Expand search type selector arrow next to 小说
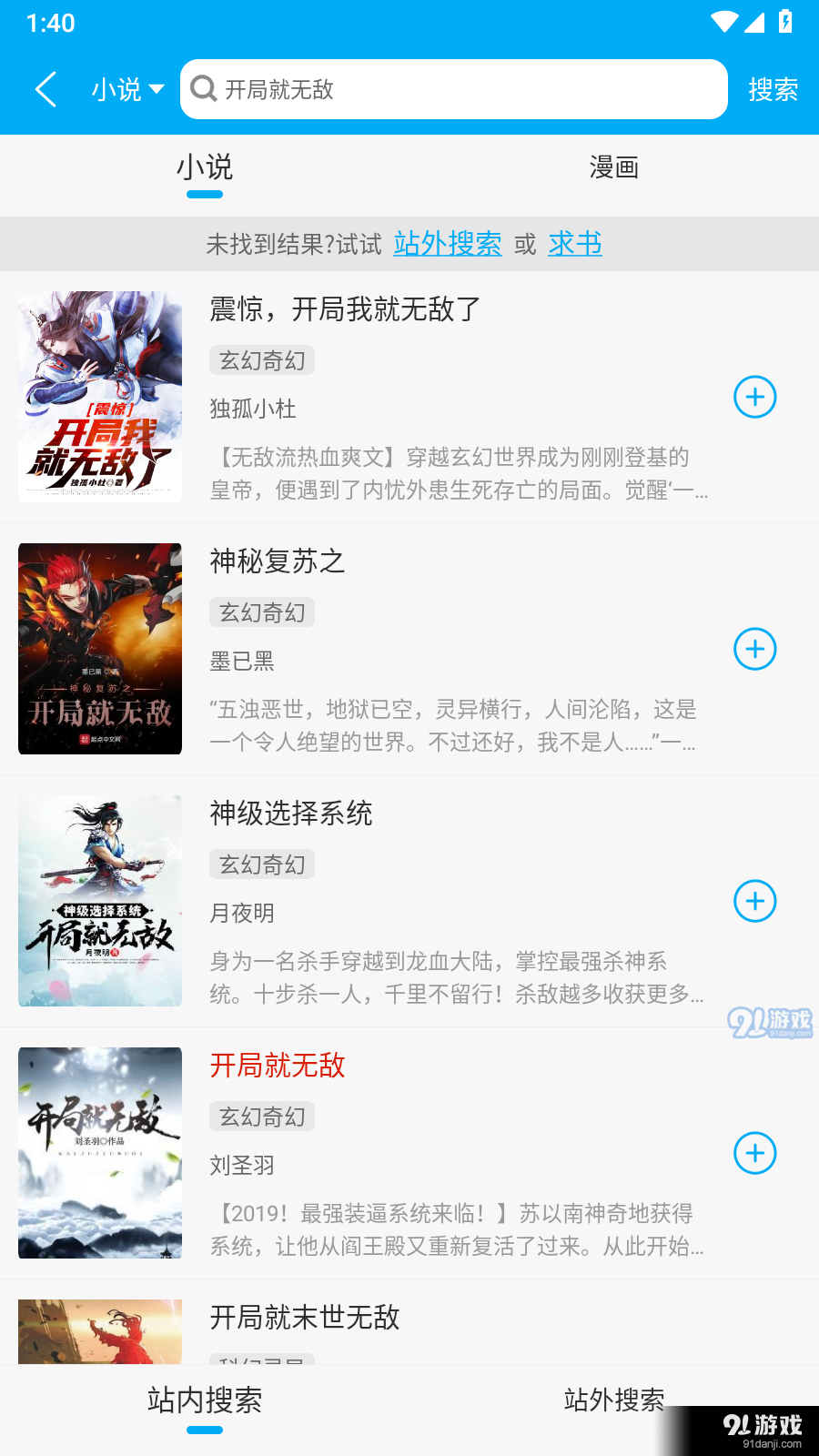Viewport: 819px width, 1456px height. [x=157, y=88]
